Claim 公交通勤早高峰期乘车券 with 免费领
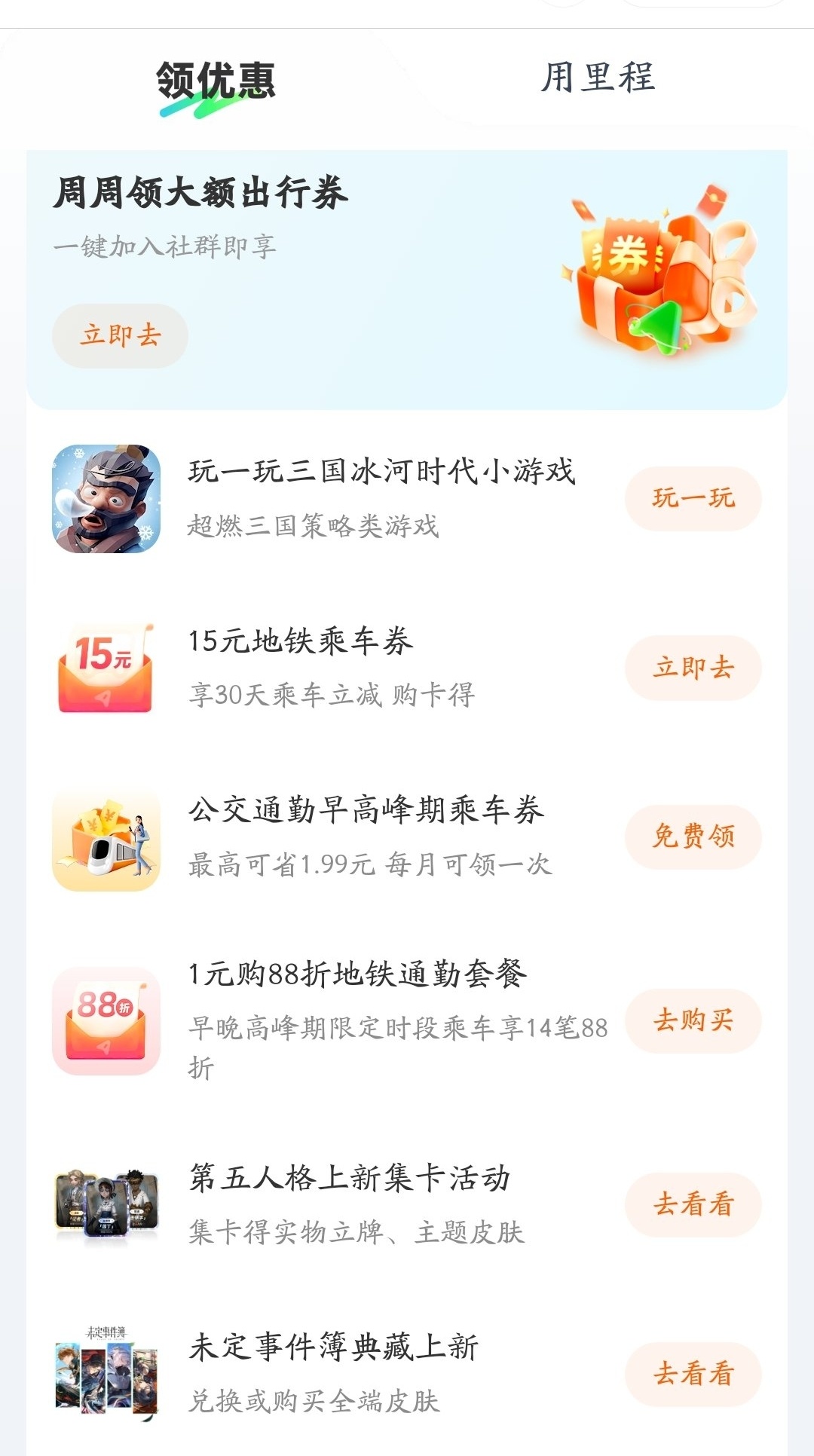The width and height of the screenshot is (814, 1456). pyautogui.click(x=693, y=837)
